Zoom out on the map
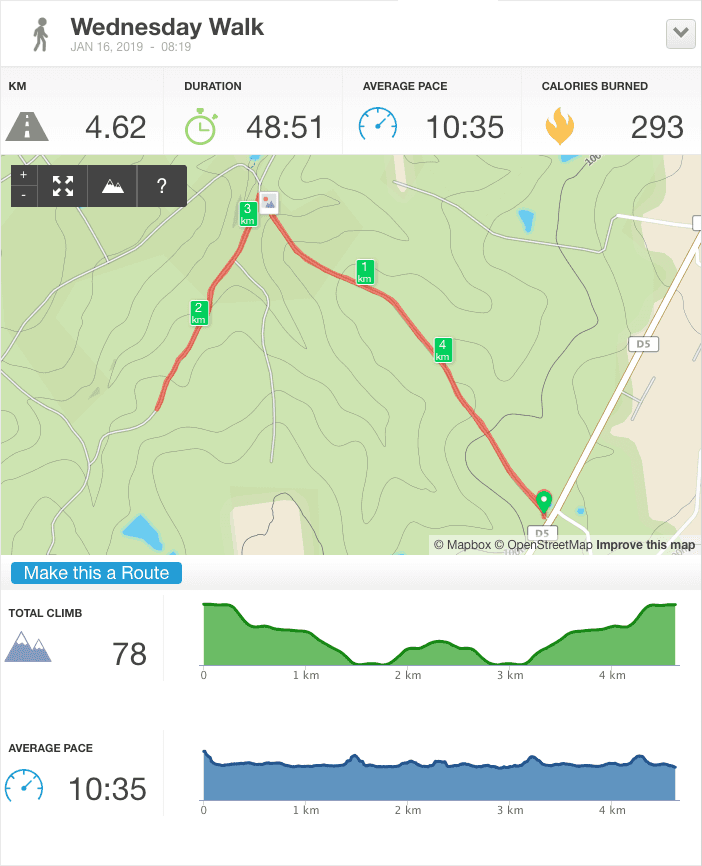Viewport: 702px width, 866px height. point(24,196)
